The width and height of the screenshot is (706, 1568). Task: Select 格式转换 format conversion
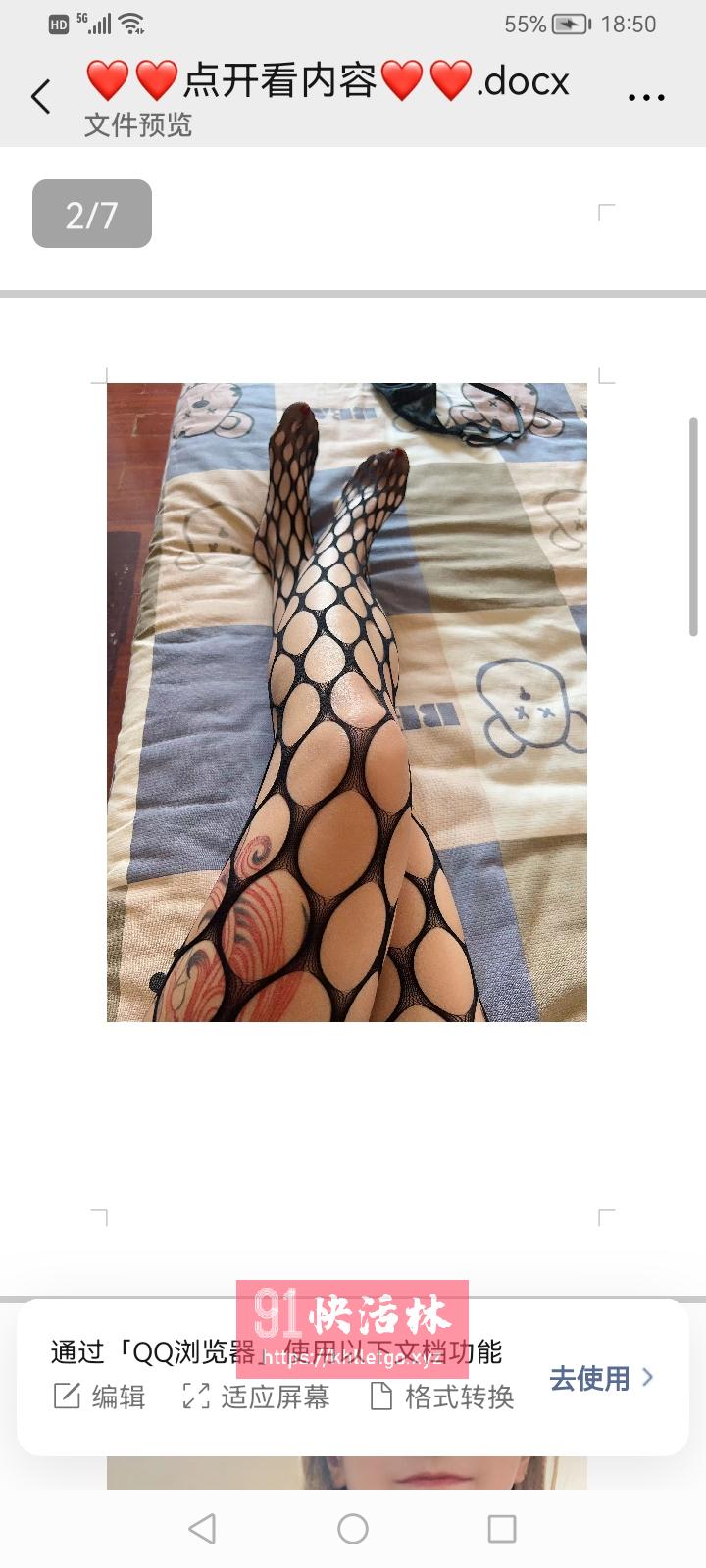[441, 1396]
